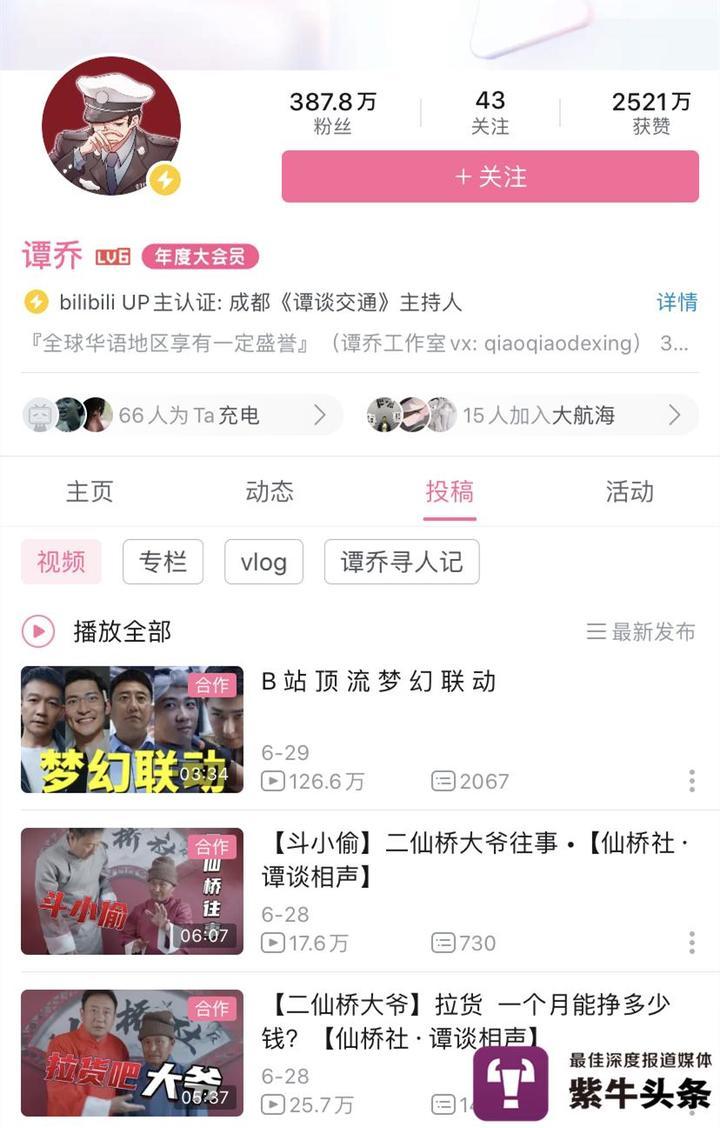Viewport: 720px width, 1128px height.
Task: Tap the 年度大会员 badge
Action: [x=200, y=256]
